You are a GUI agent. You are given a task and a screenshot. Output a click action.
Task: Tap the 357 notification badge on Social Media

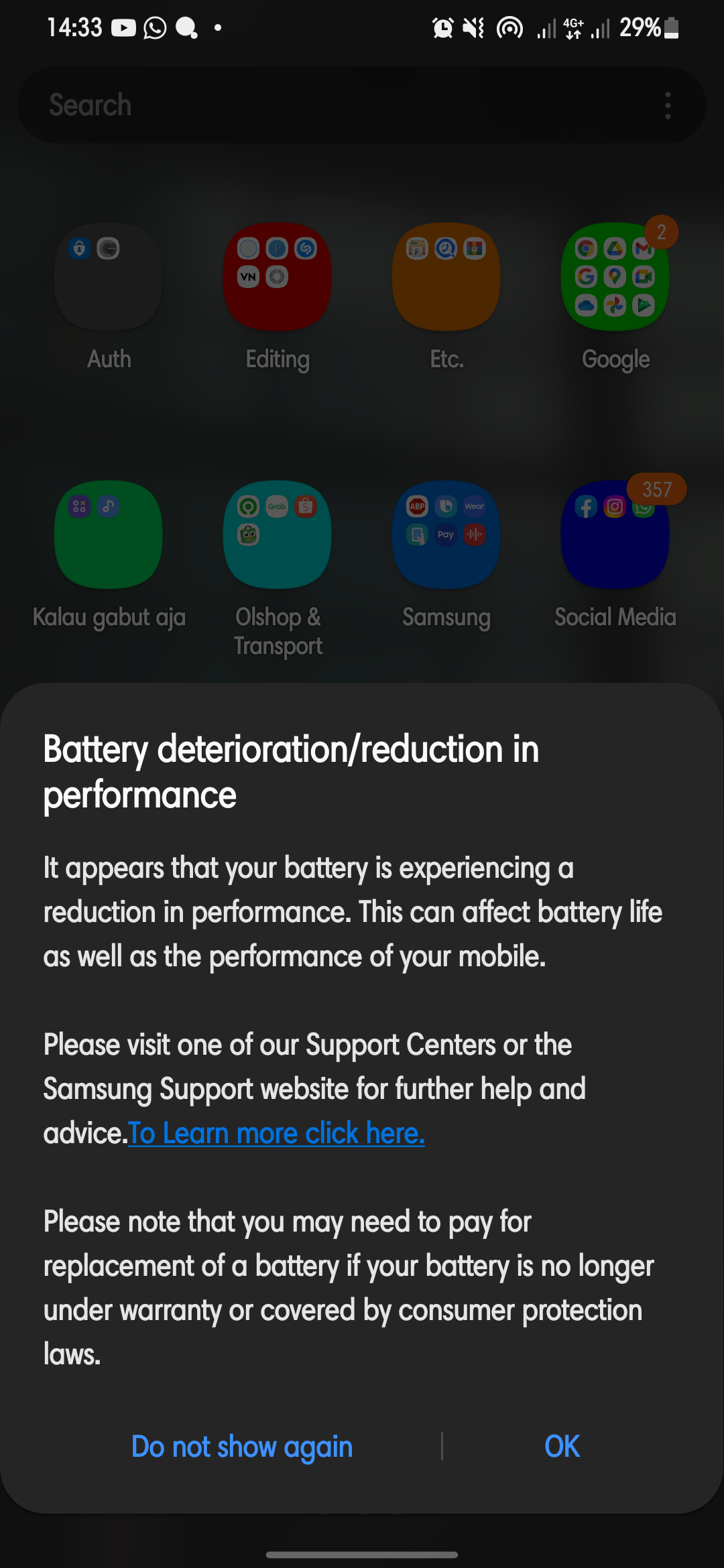click(658, 490)
